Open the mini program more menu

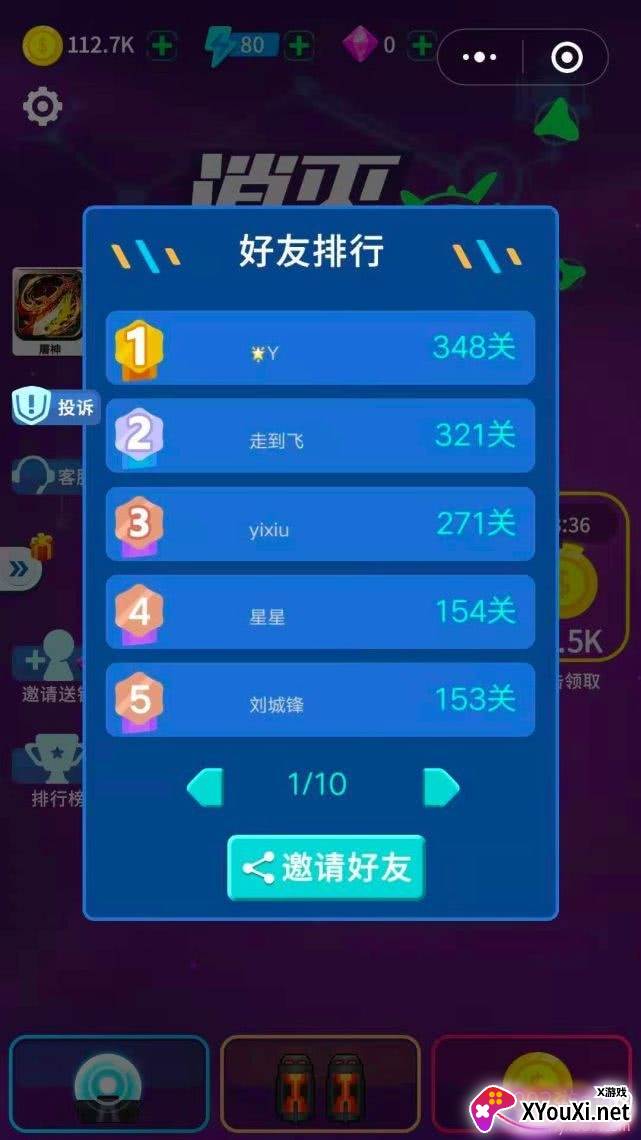point(480,58)
